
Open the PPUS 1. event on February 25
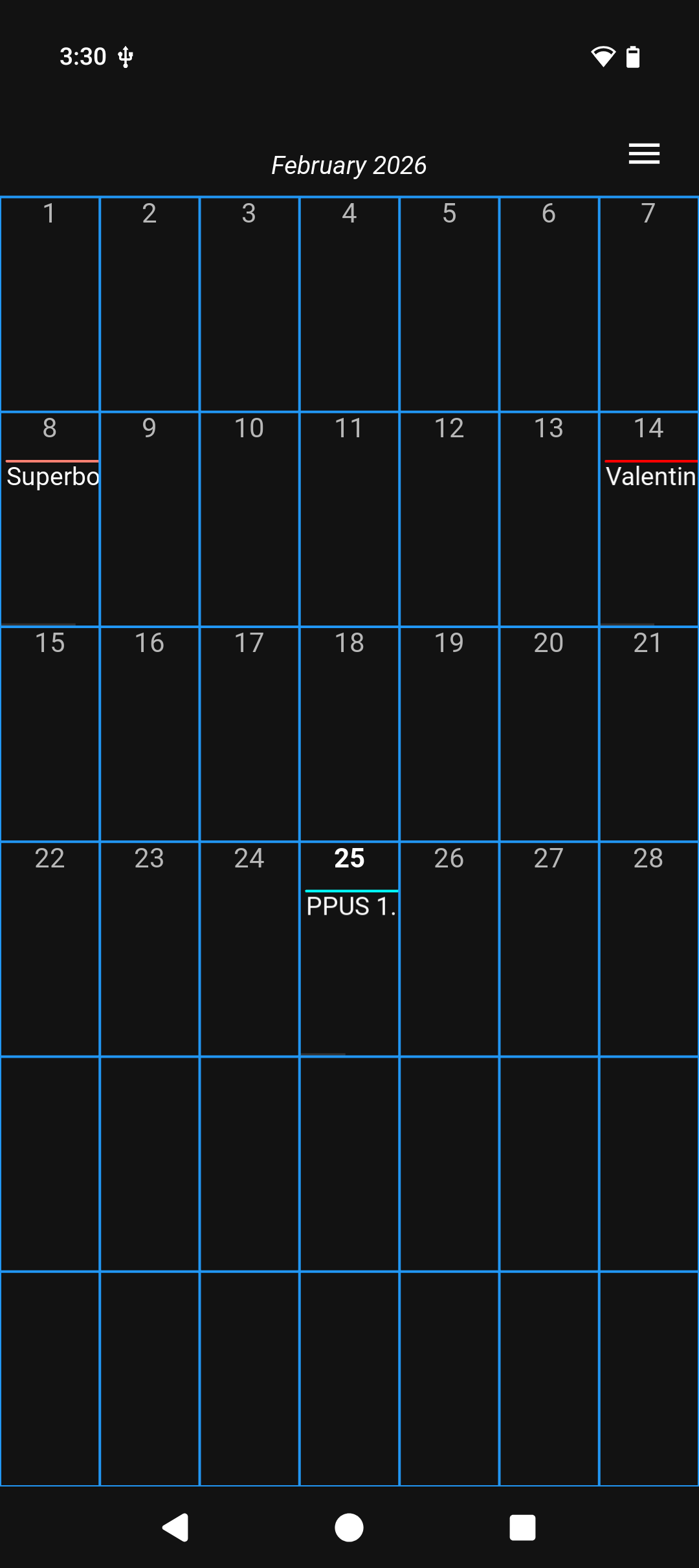coord(350,906)
